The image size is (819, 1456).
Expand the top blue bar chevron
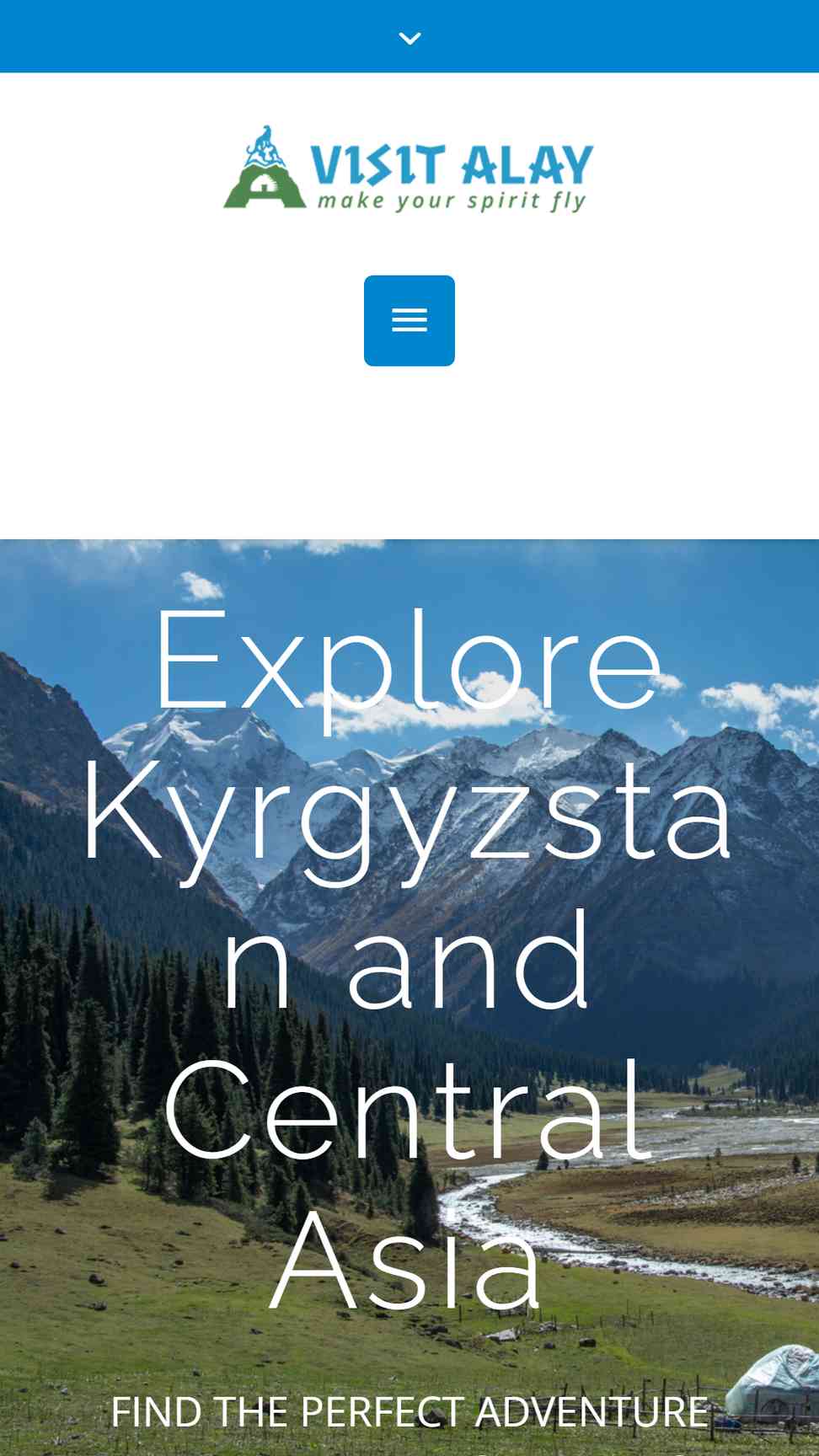click(409, 38)
